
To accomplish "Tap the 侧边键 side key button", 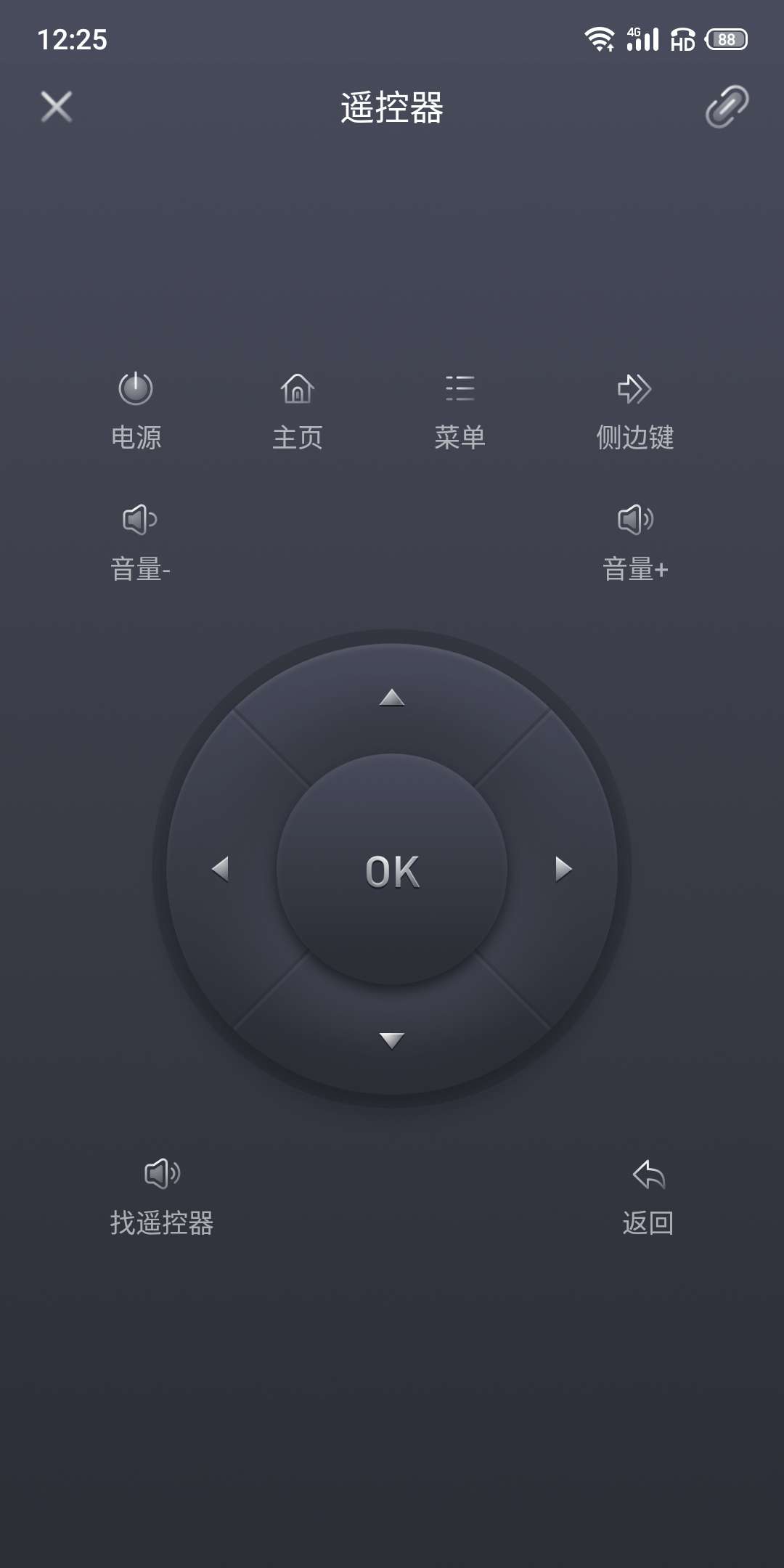I will (635, 412).
